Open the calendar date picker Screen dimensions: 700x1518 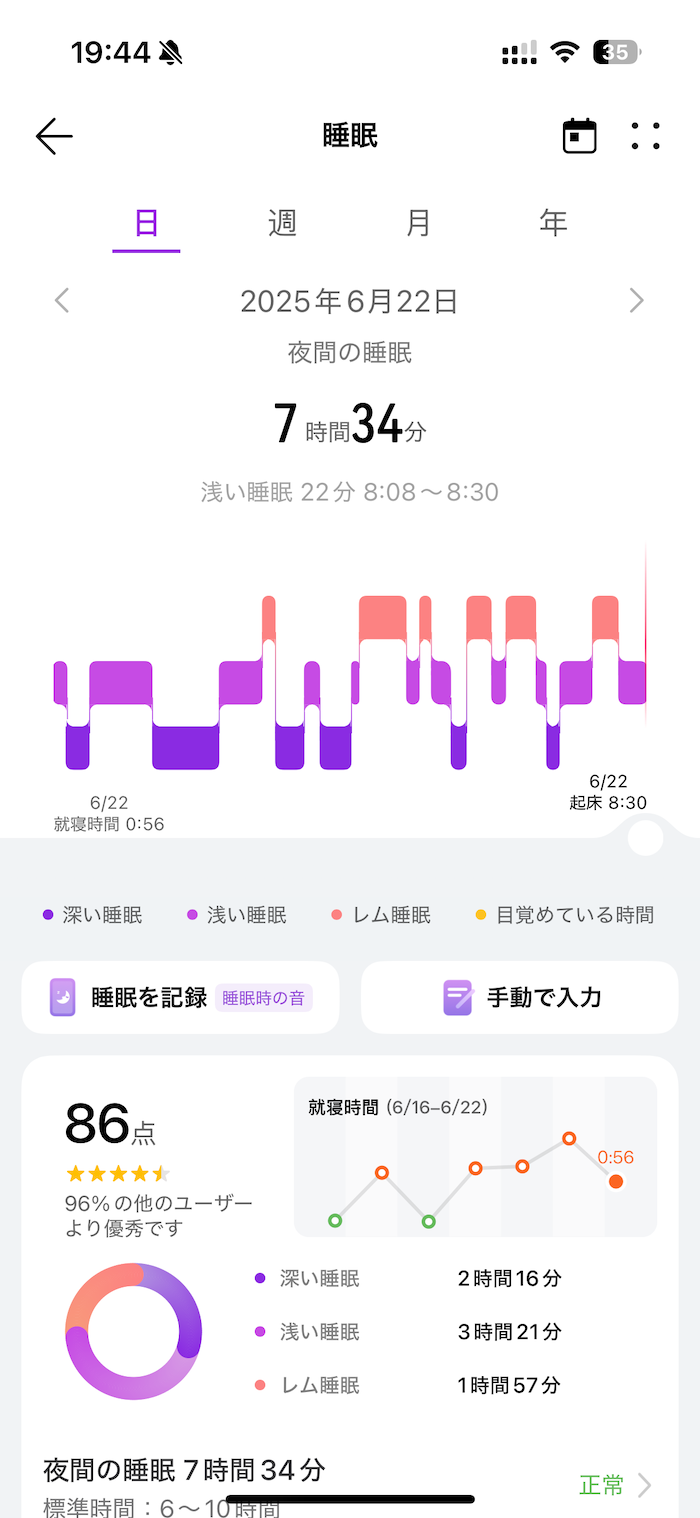point(579,136)
